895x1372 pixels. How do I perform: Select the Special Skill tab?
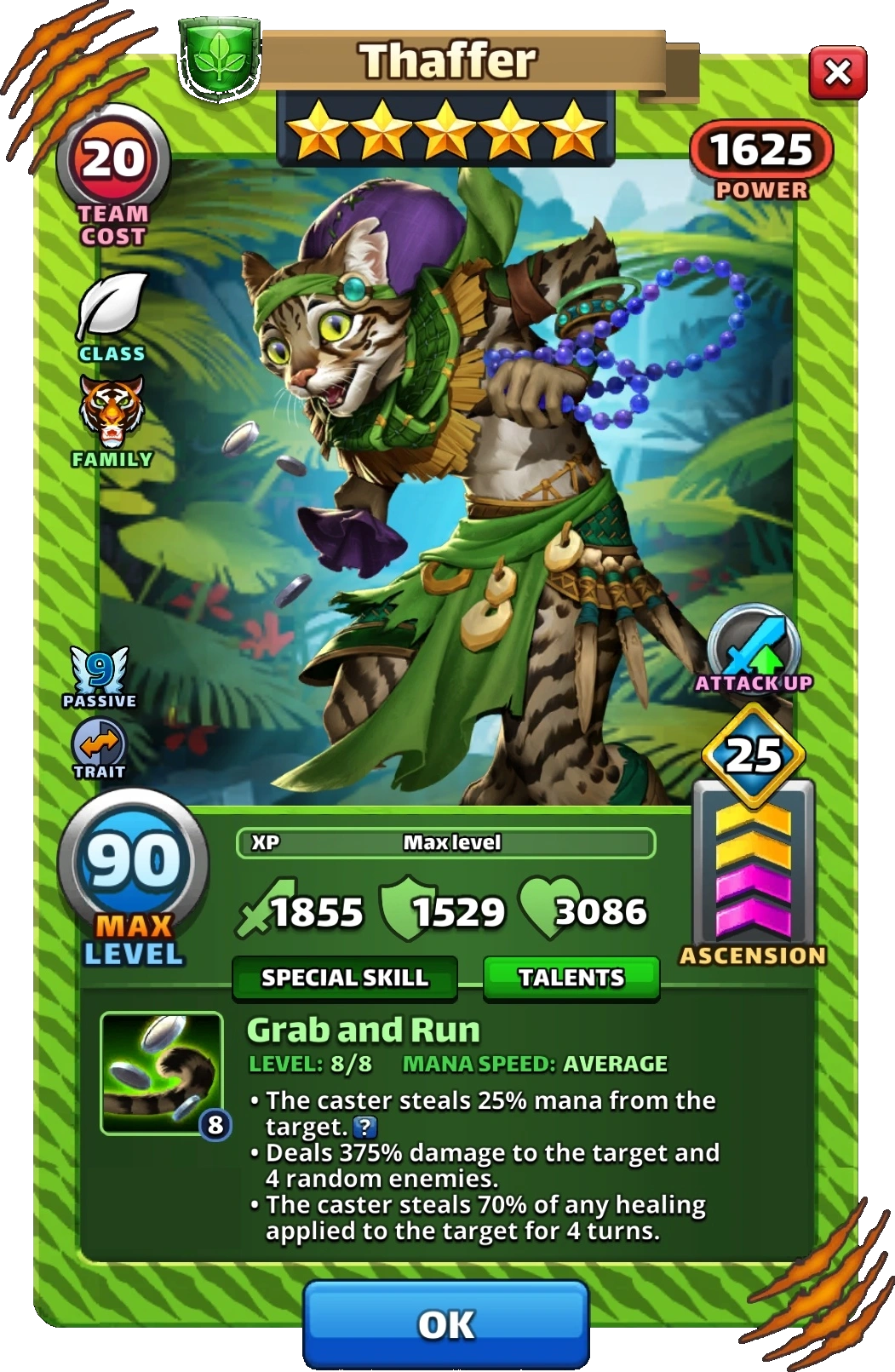point(344,977)
